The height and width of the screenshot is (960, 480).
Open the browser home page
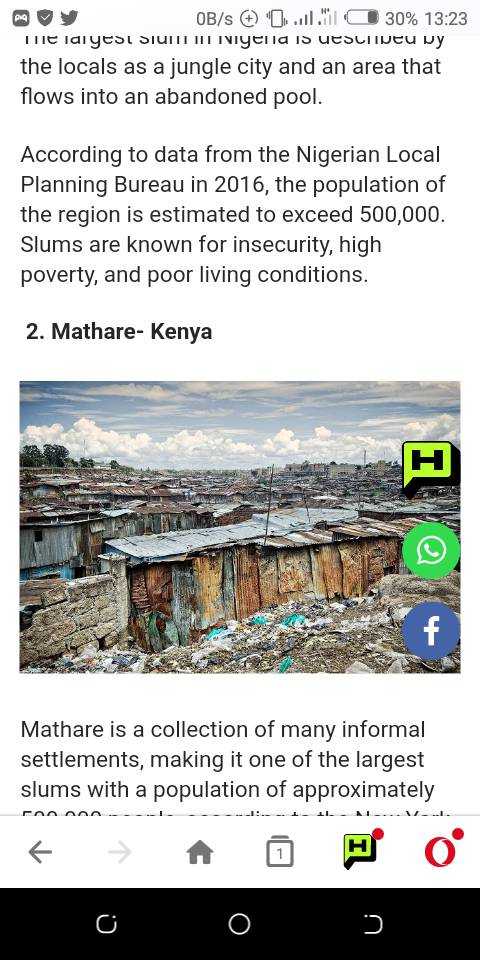pyautogui.click(x=200, y=852)
